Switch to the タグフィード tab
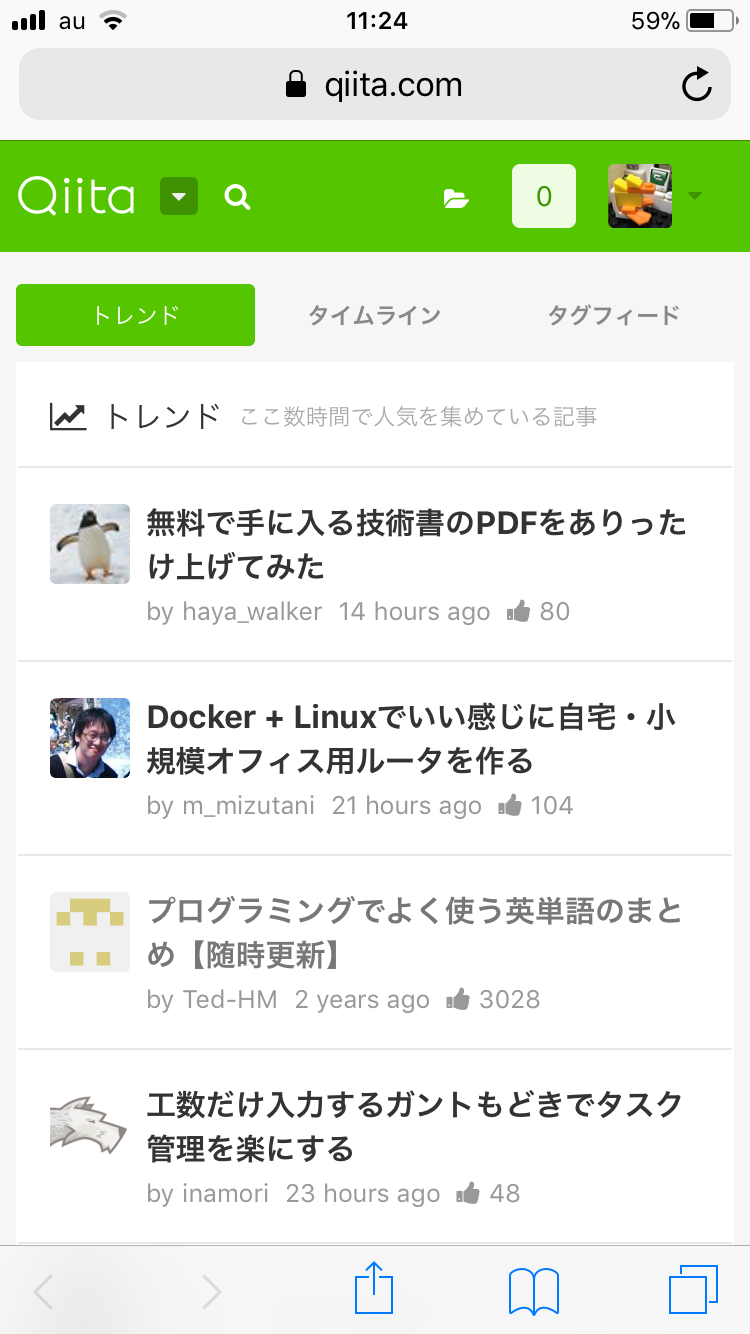The width and height of the screenshot is (750, 1334). coord(613,315)
